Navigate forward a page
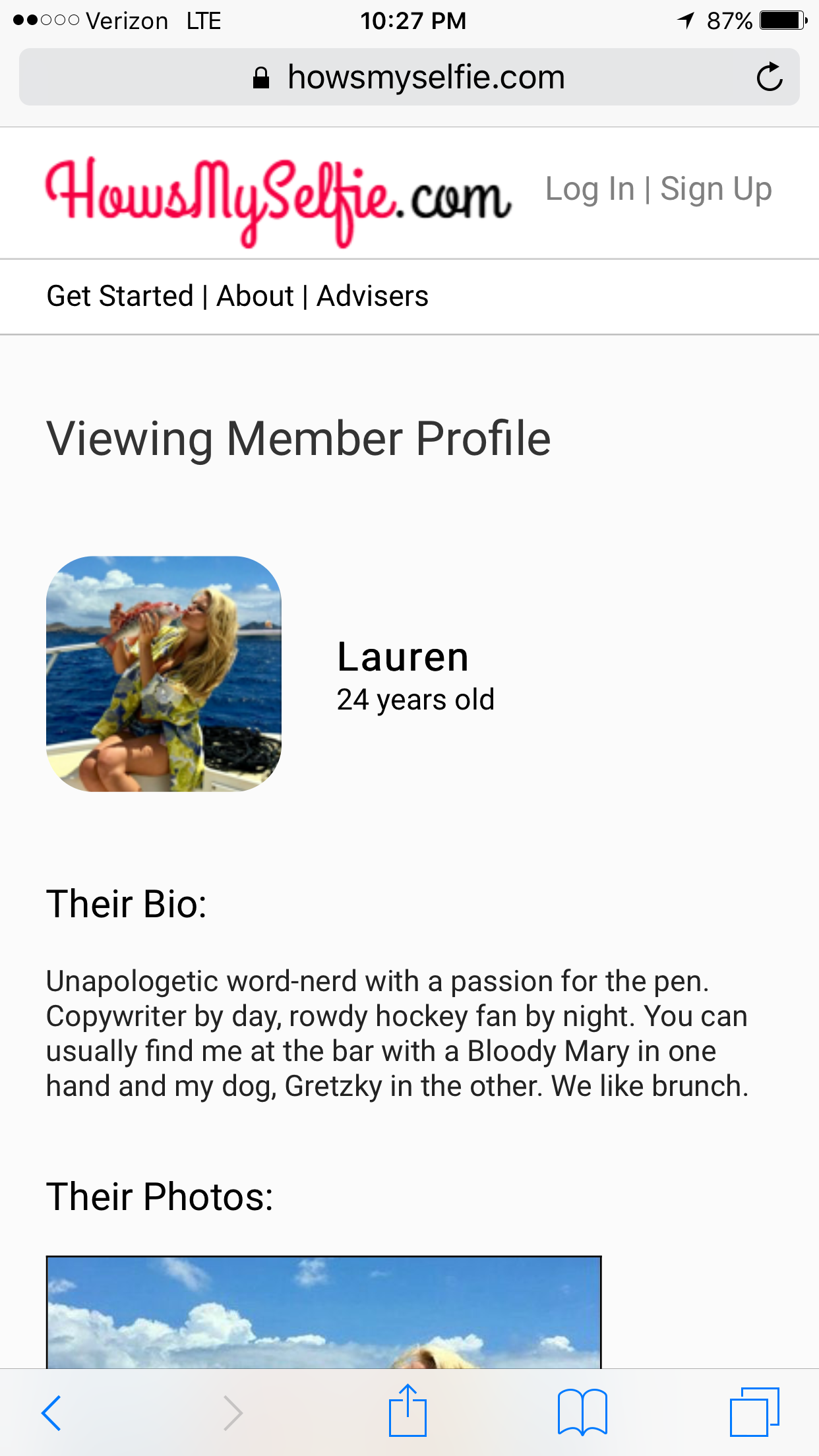 pos(232,1412)
